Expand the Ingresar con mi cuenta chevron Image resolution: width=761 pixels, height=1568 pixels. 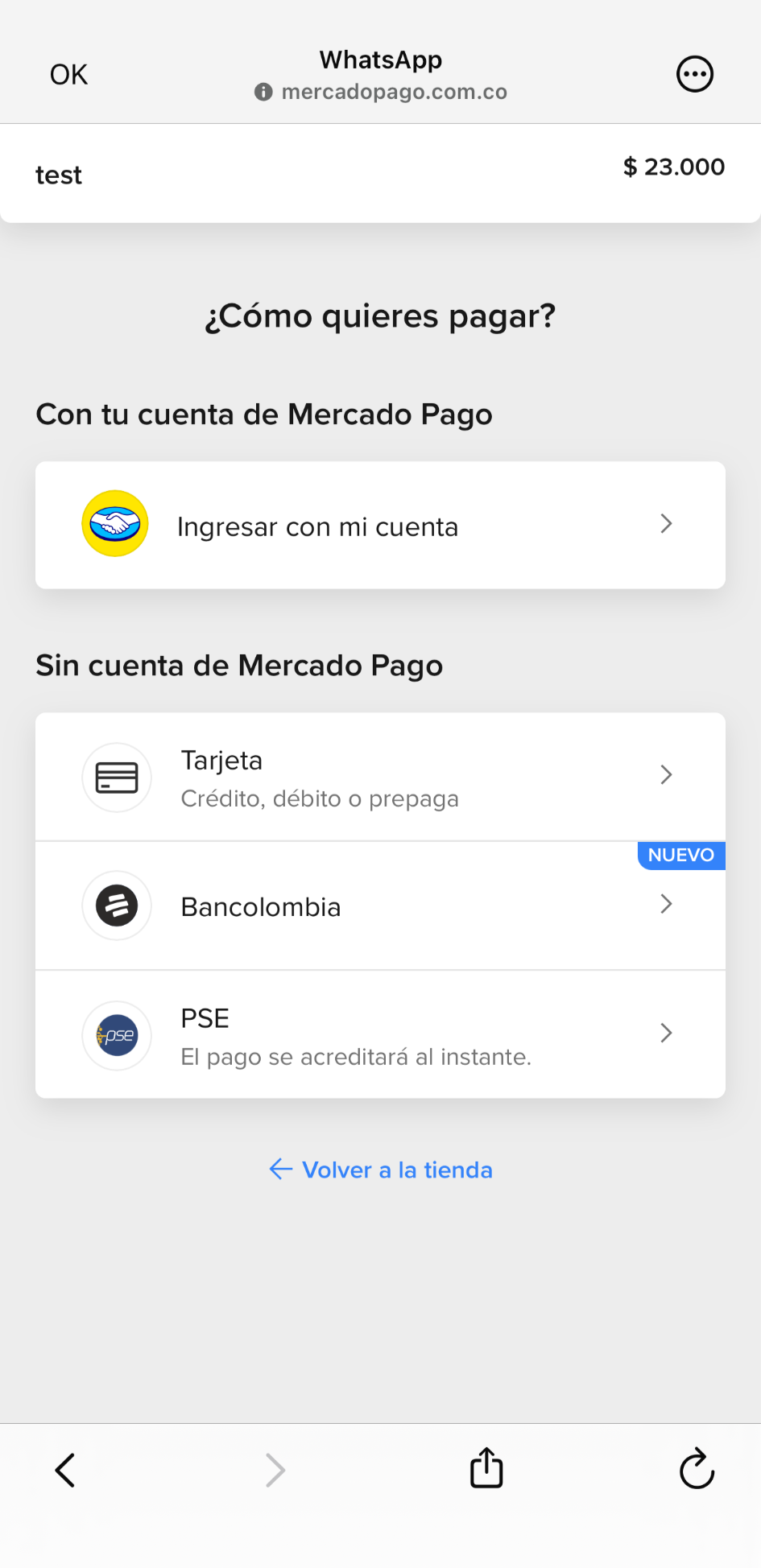point(665,524)
